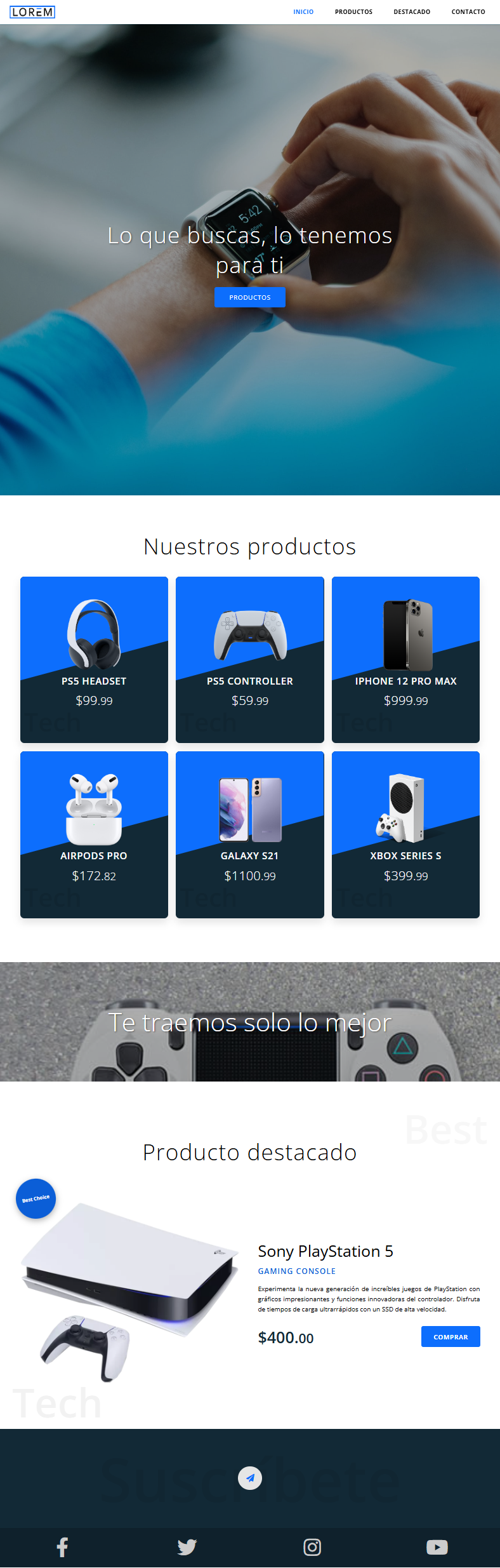Image resolution: width=500 pixels, height=1568 pixels.
Task: Open the AirPods Pro product card
Action: 94,834
